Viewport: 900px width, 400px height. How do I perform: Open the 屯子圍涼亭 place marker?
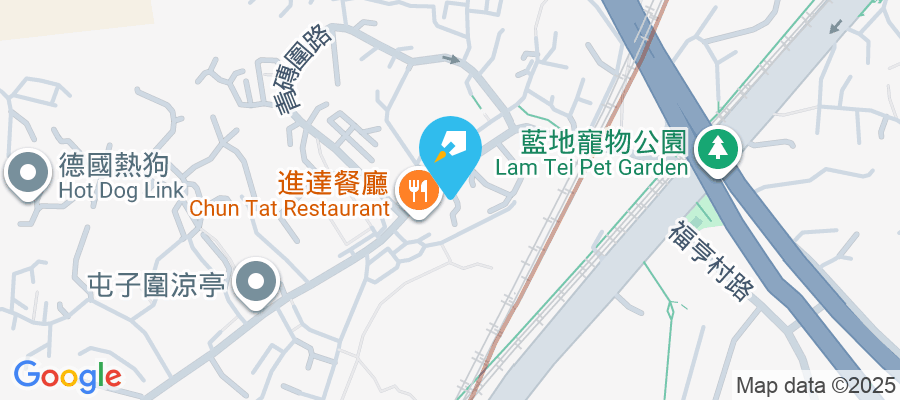(x=256, y=282)
